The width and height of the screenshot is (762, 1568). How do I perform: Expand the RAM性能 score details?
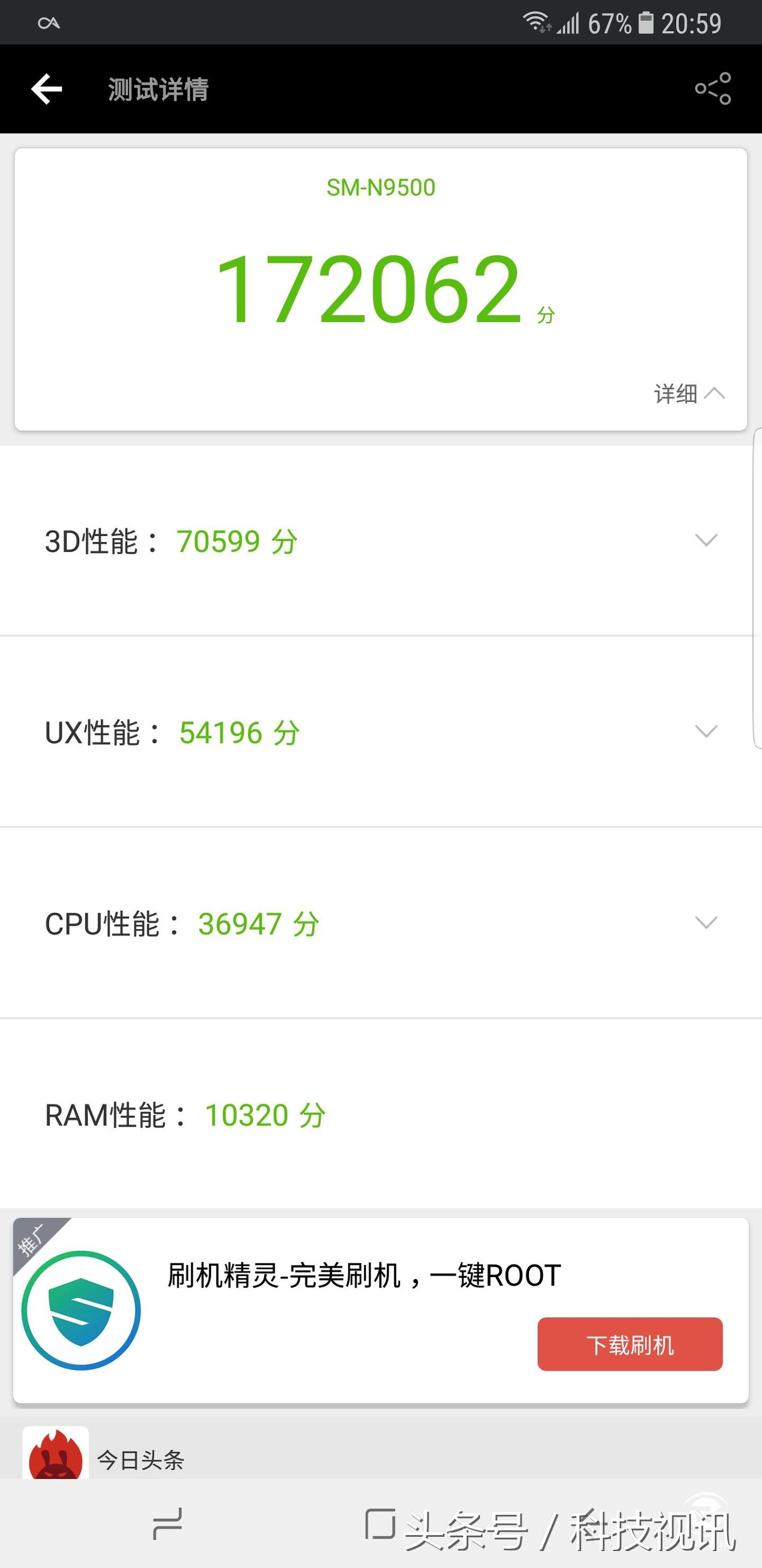pos(706,1115)
